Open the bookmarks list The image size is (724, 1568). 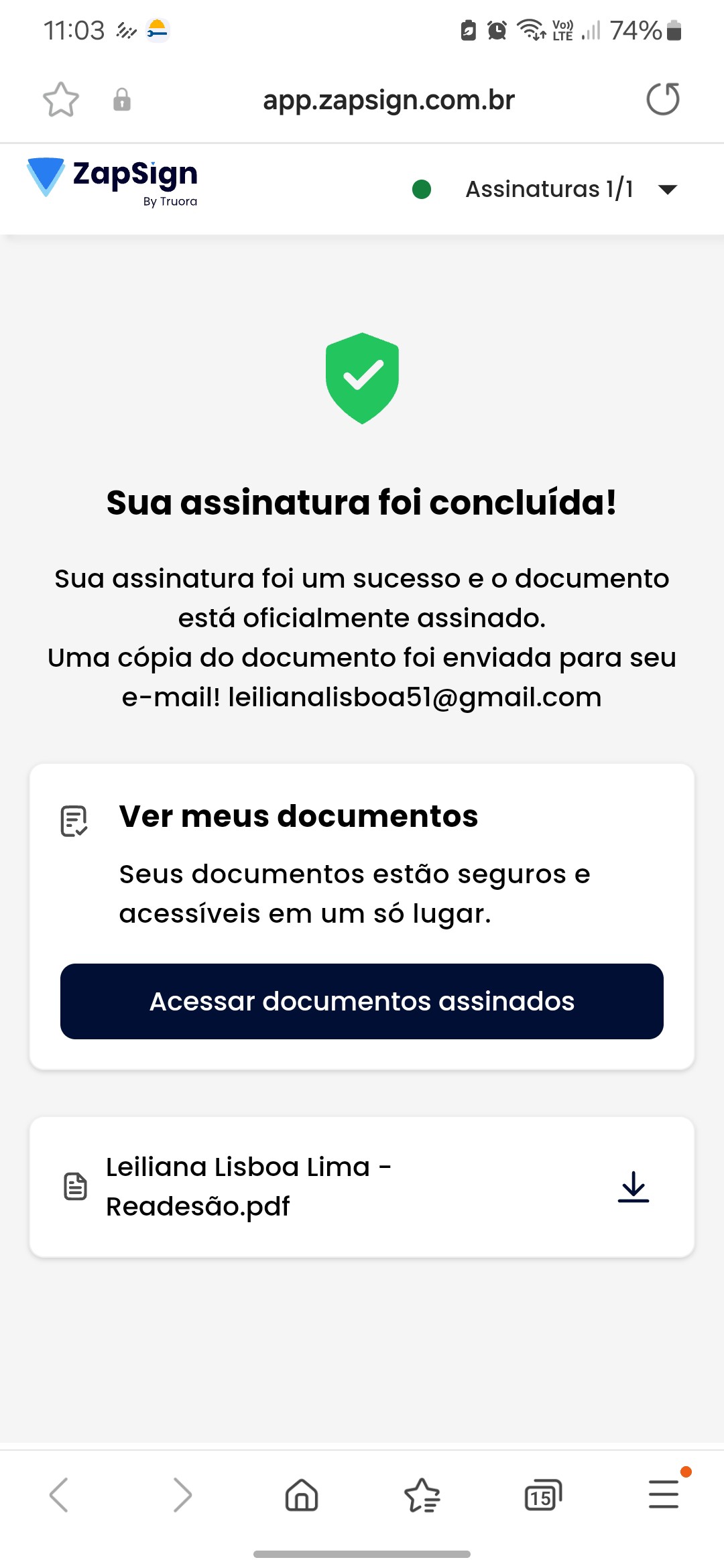tap(422, 1495)
